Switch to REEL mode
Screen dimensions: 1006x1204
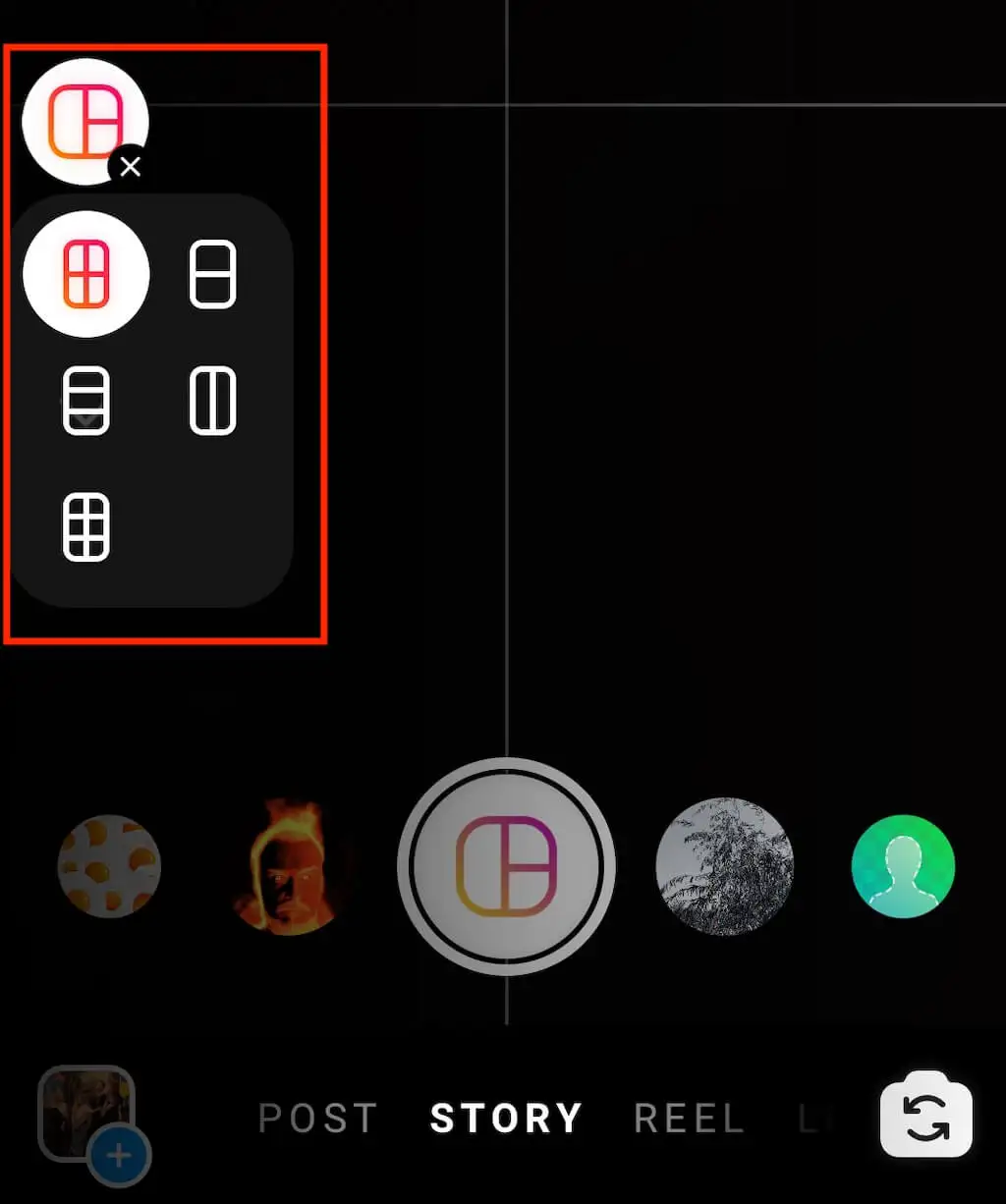689,1119
